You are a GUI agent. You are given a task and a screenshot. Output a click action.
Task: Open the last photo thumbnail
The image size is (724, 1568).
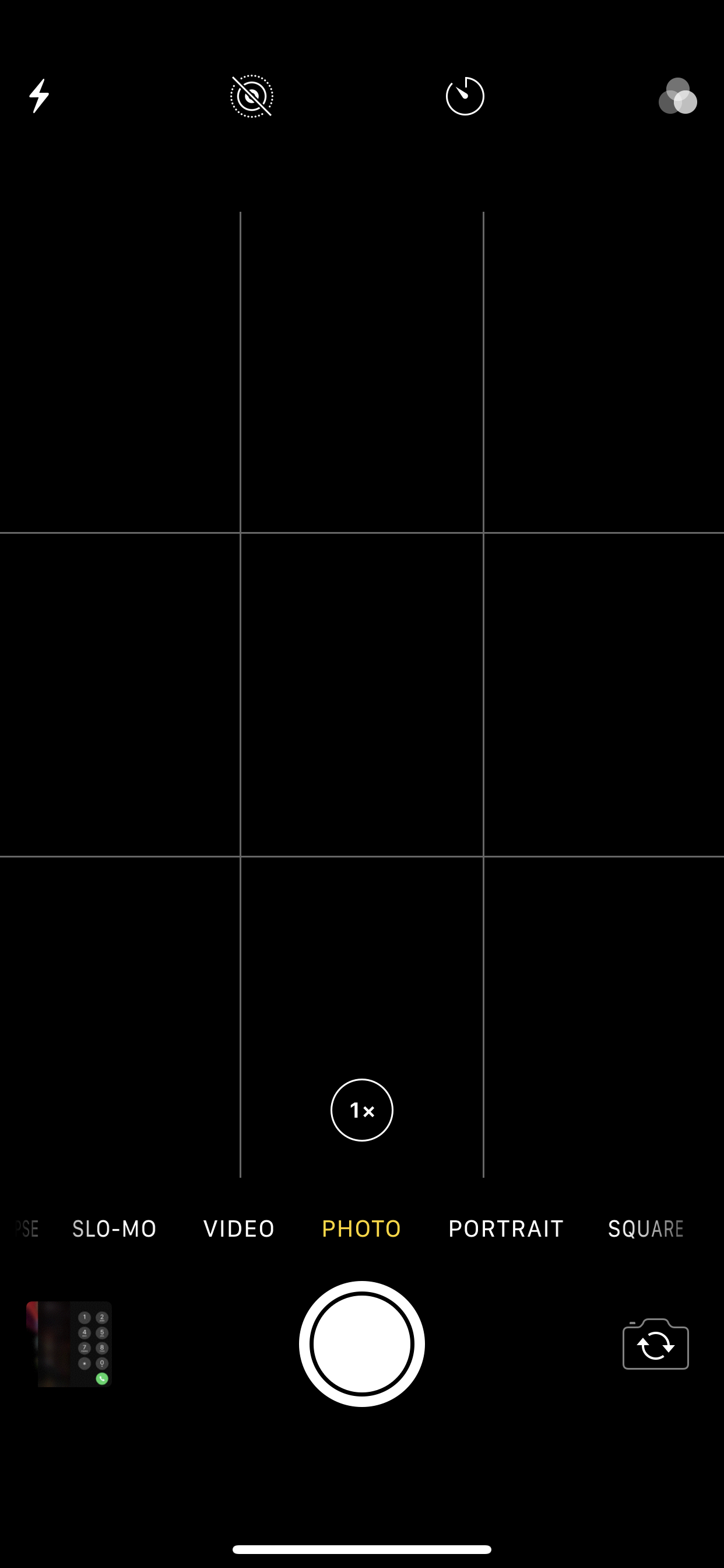coord(69,1344)
